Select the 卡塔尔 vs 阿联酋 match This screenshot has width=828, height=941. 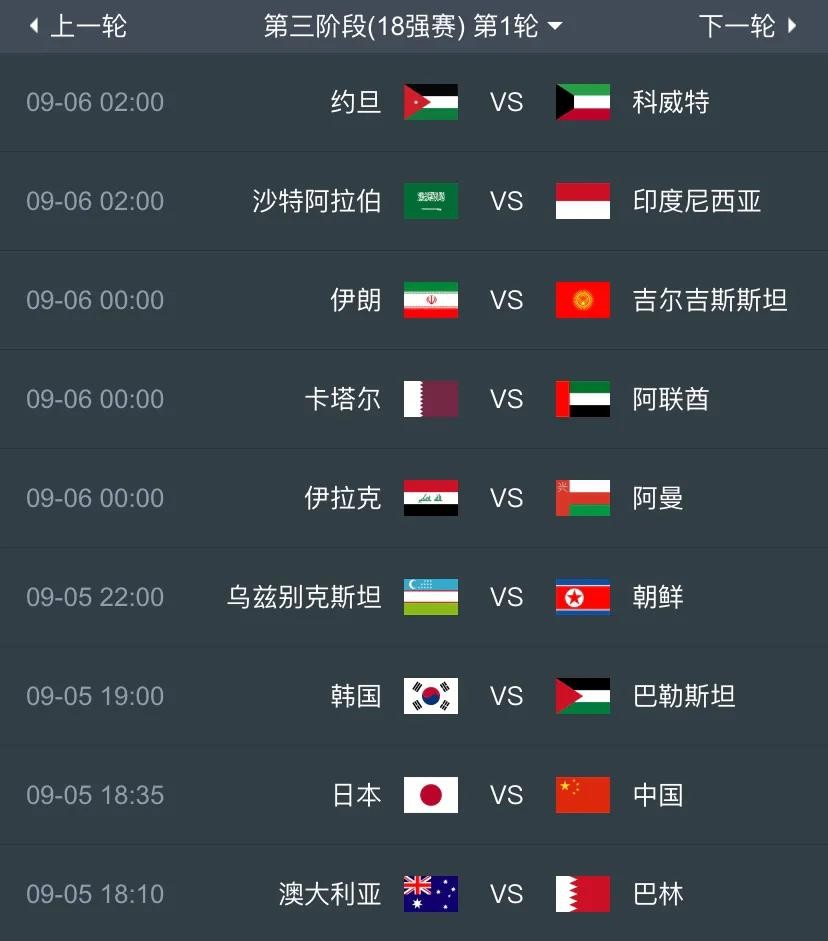pos(506,399)
